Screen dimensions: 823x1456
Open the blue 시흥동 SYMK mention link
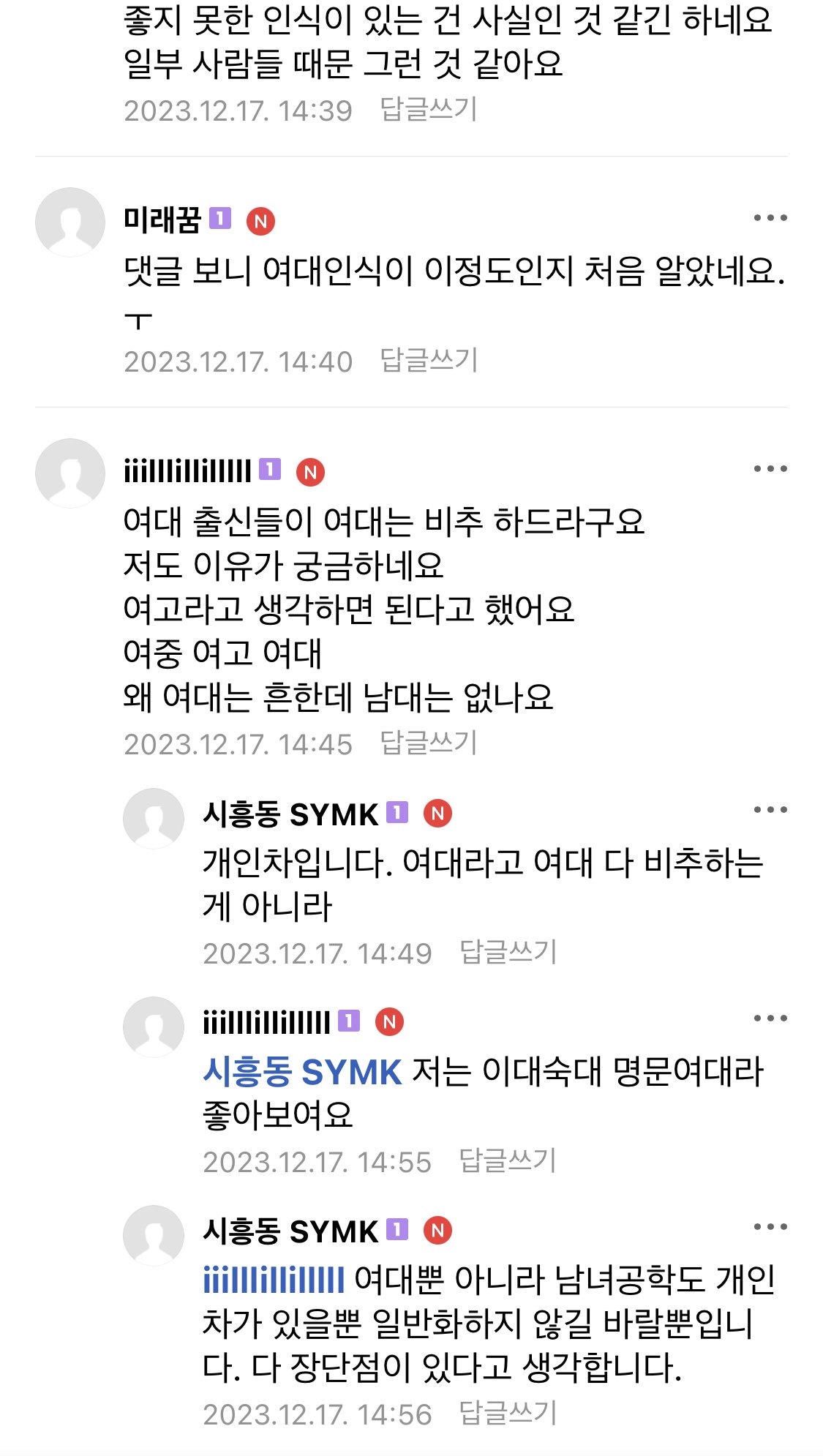click(x=302, y=1073)
